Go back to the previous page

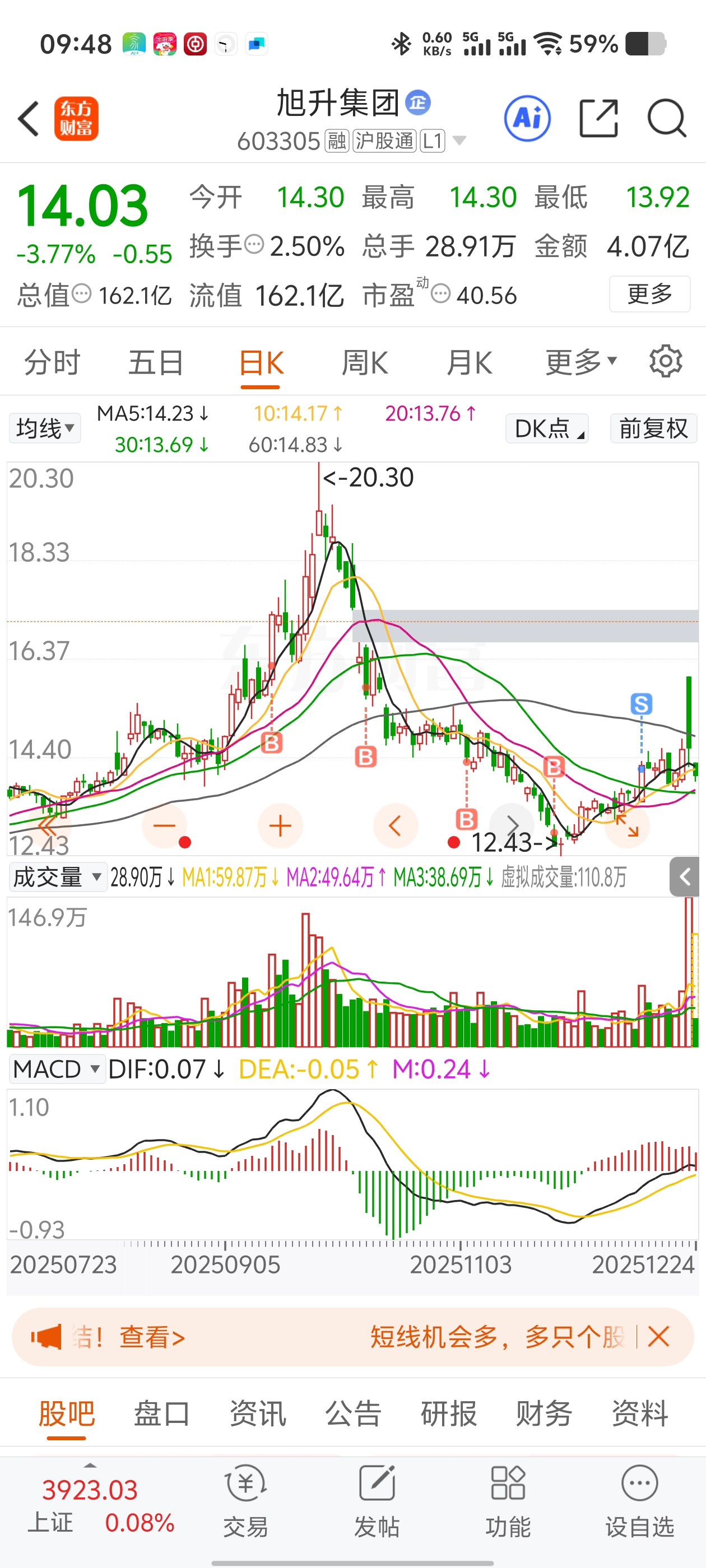coord(29,118)
